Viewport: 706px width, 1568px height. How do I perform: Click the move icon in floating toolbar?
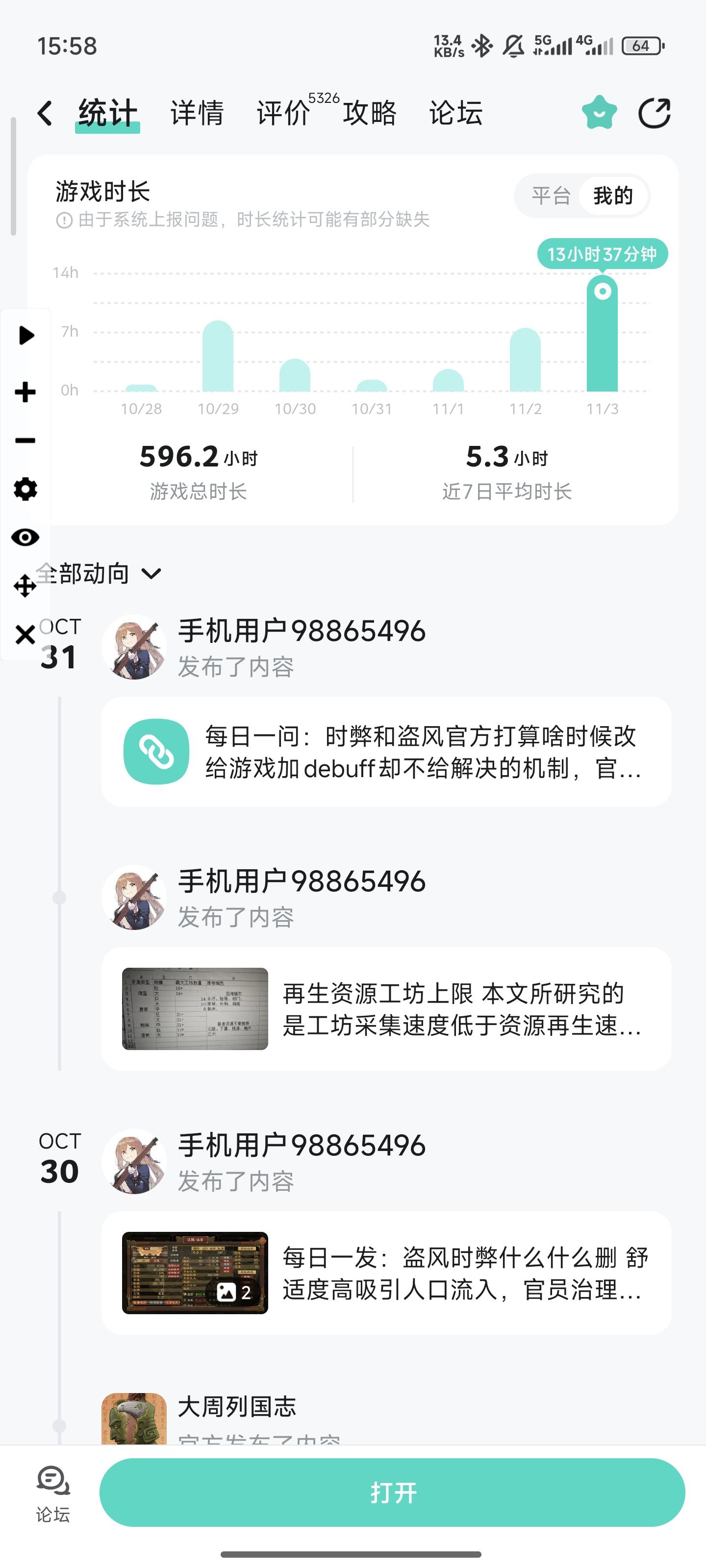point(25,586)
